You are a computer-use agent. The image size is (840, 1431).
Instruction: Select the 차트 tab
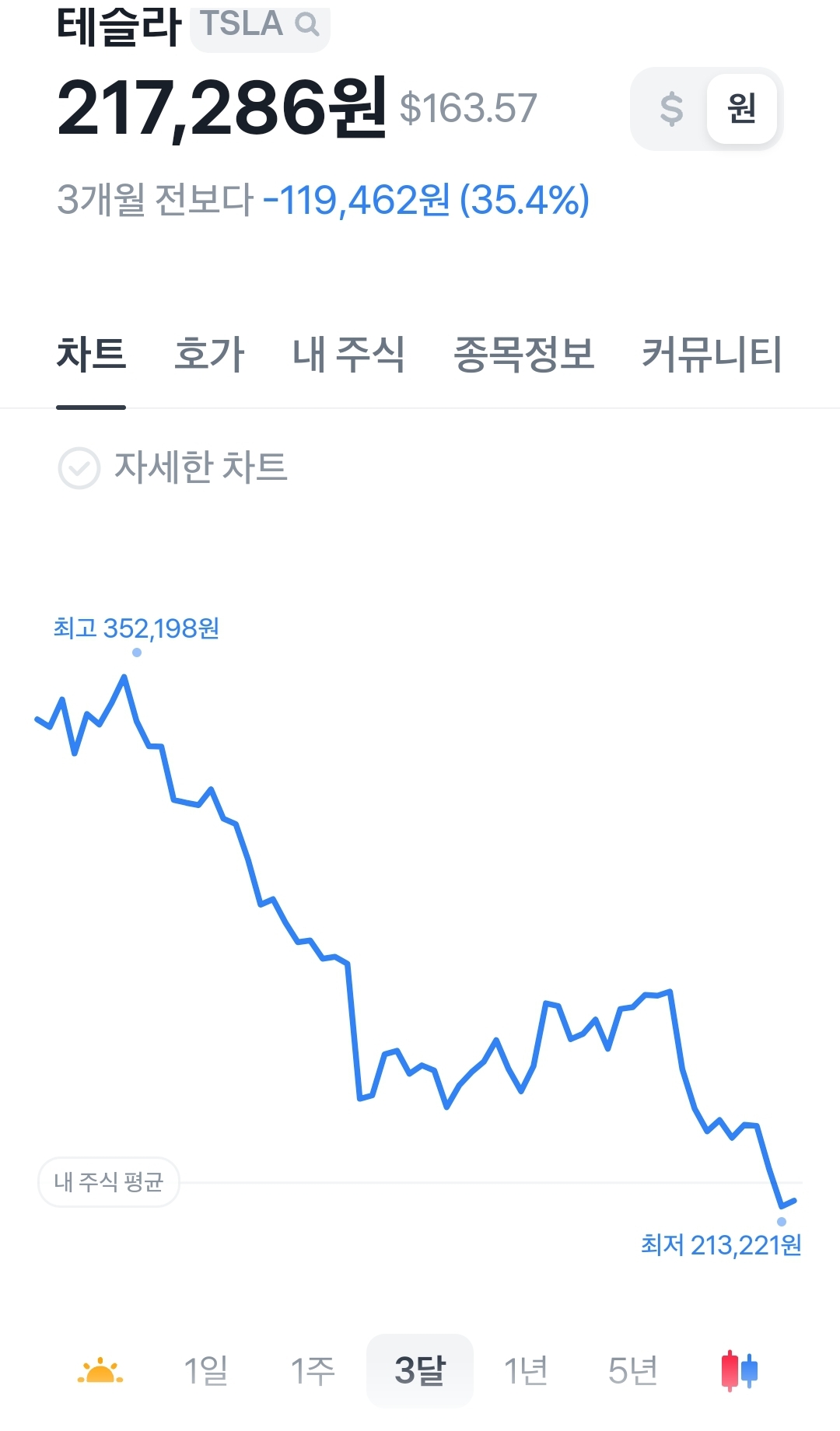coord(91,355)
